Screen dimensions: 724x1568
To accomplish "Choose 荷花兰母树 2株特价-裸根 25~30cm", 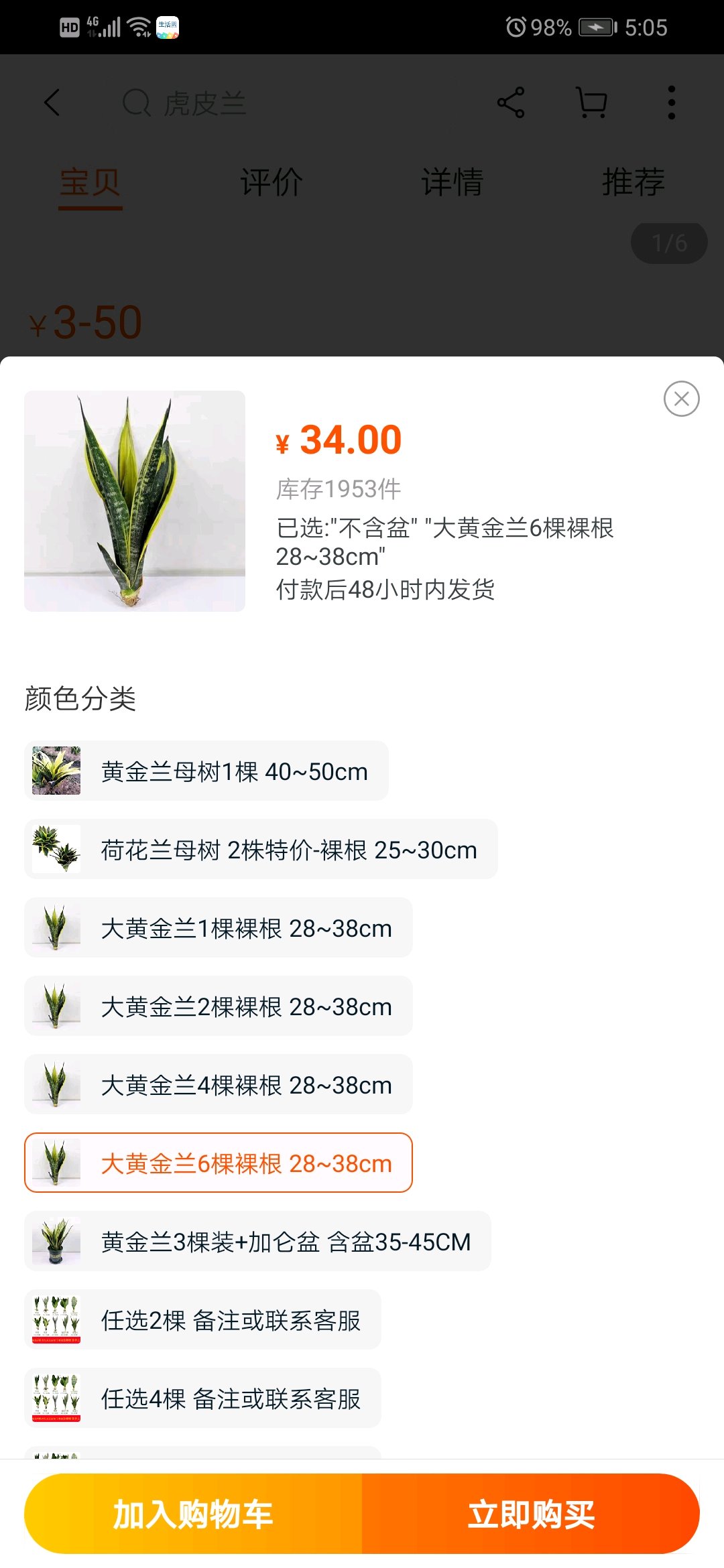I will click(261, 850).
